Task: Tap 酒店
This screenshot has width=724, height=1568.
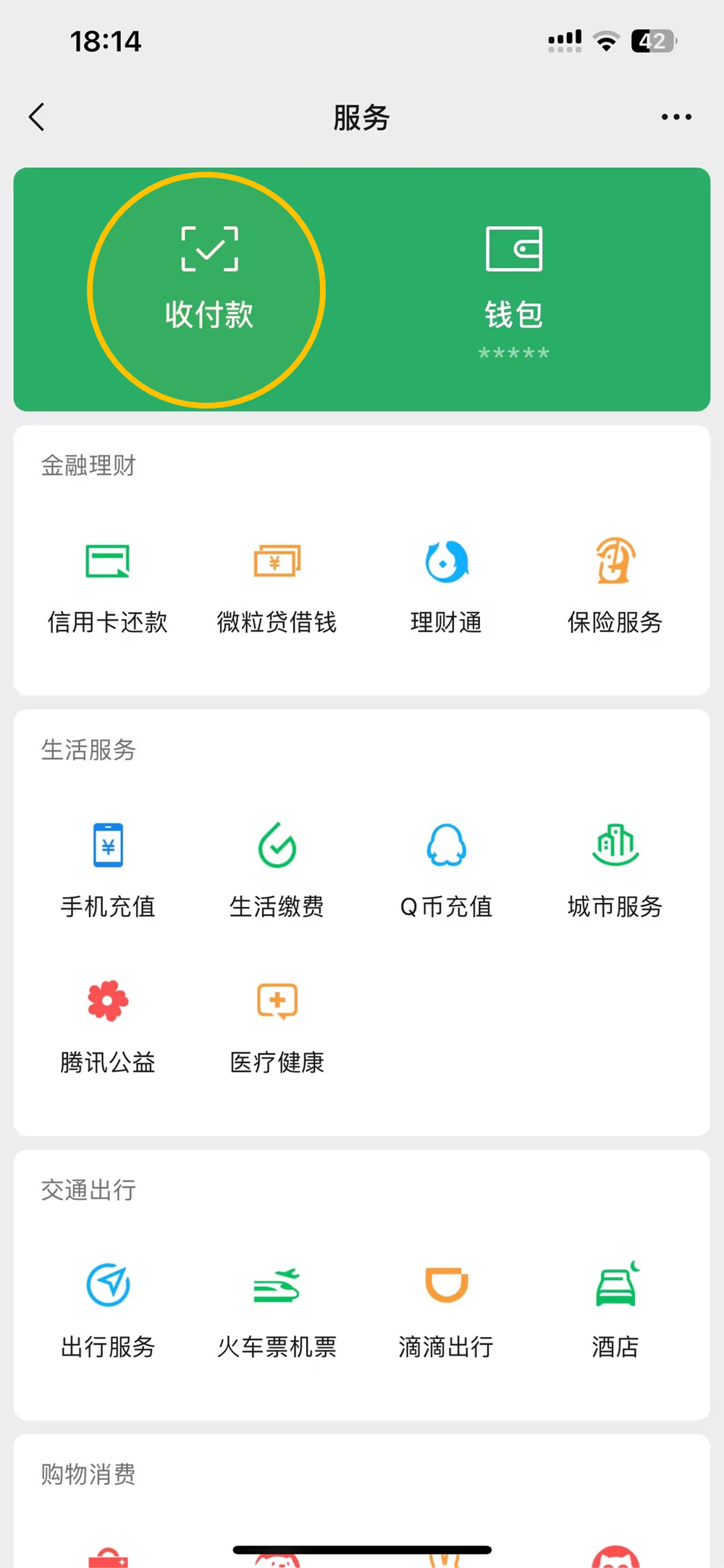Action: click(615, 1310)
